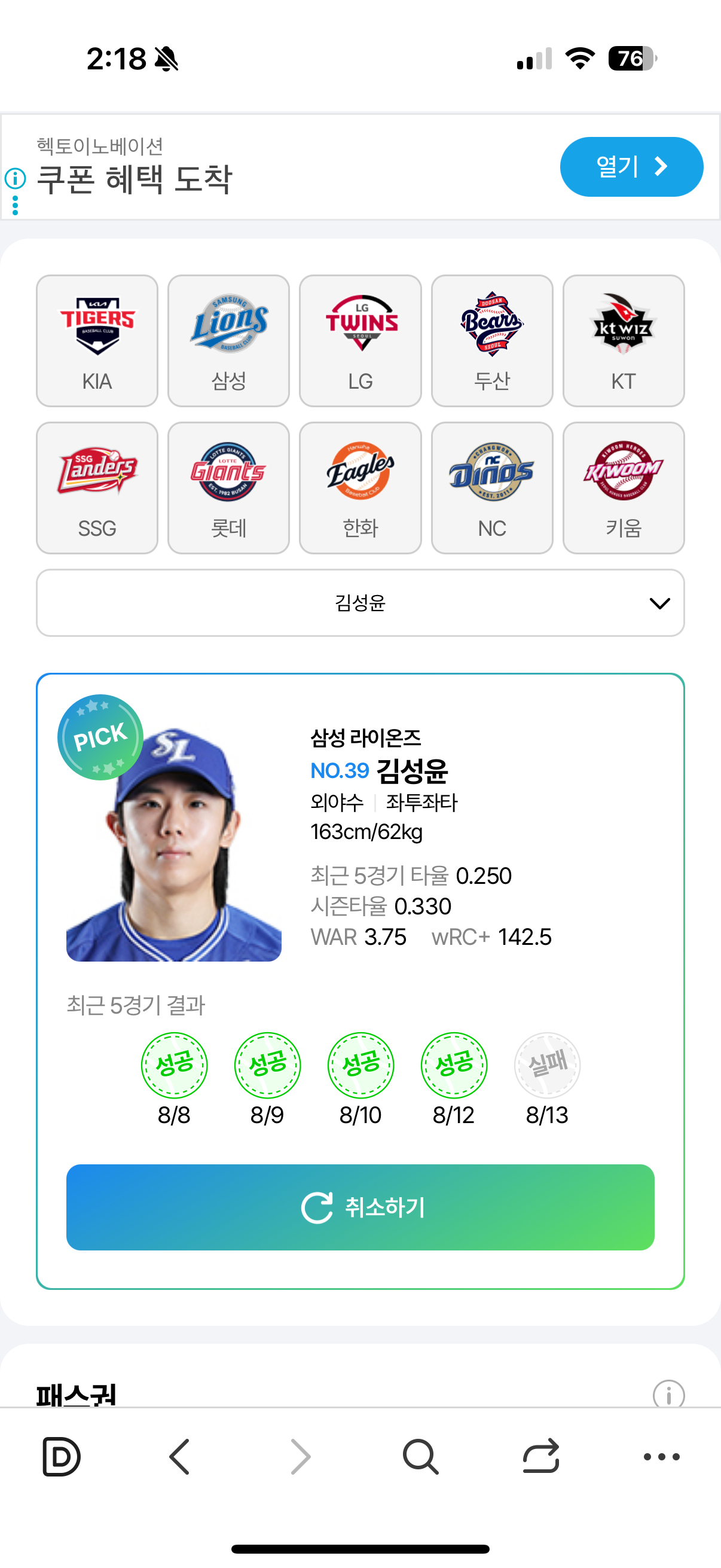Select the KT Wiz team
This screenshot has height=1568, width=721.
coord(623,340)
